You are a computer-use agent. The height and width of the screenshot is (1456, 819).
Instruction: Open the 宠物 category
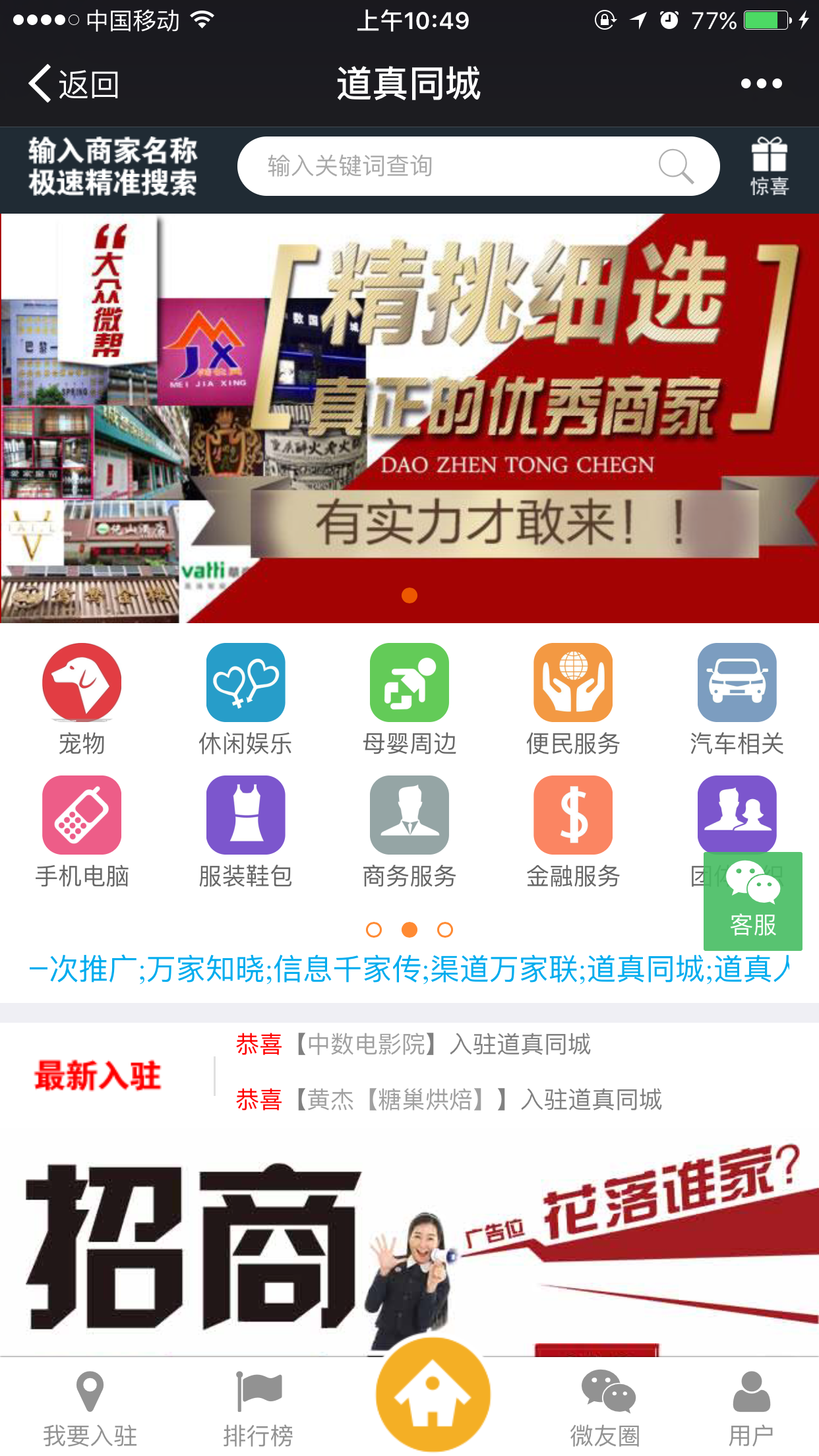(82, 698)
